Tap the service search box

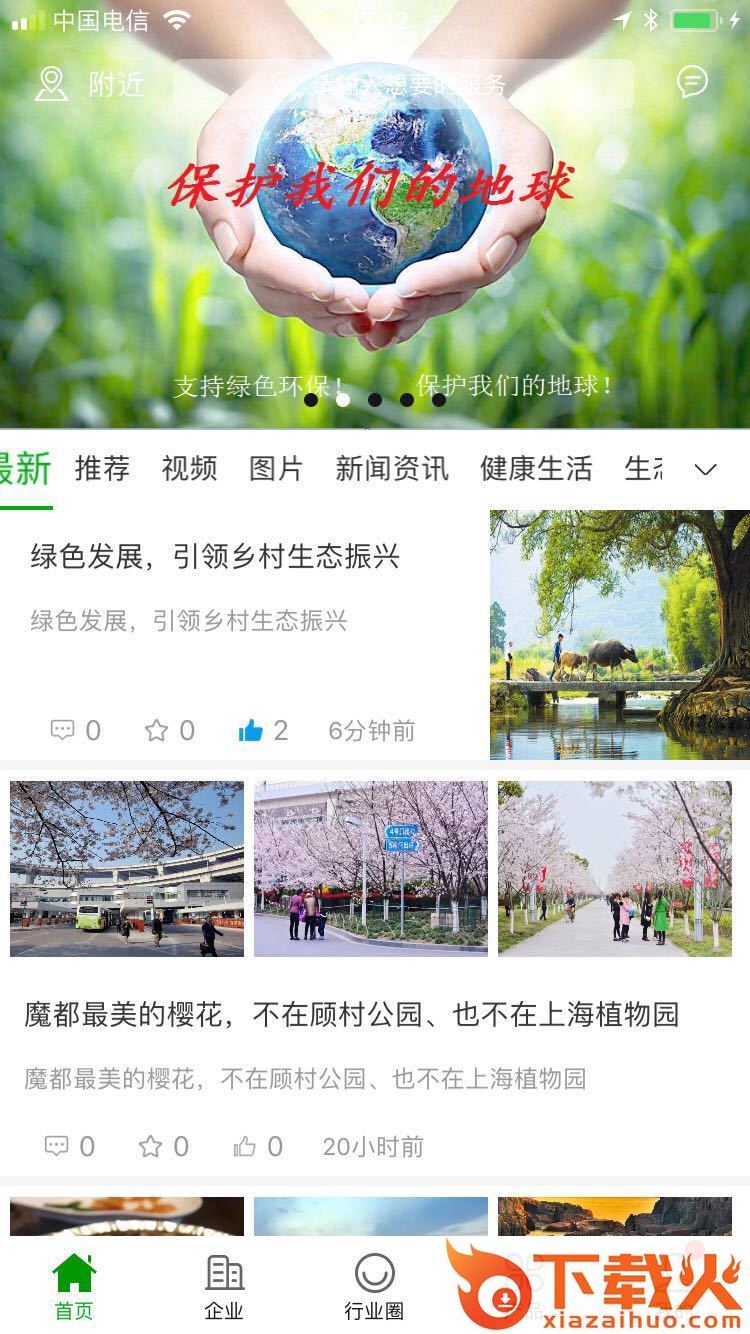(x=404, y=85)
